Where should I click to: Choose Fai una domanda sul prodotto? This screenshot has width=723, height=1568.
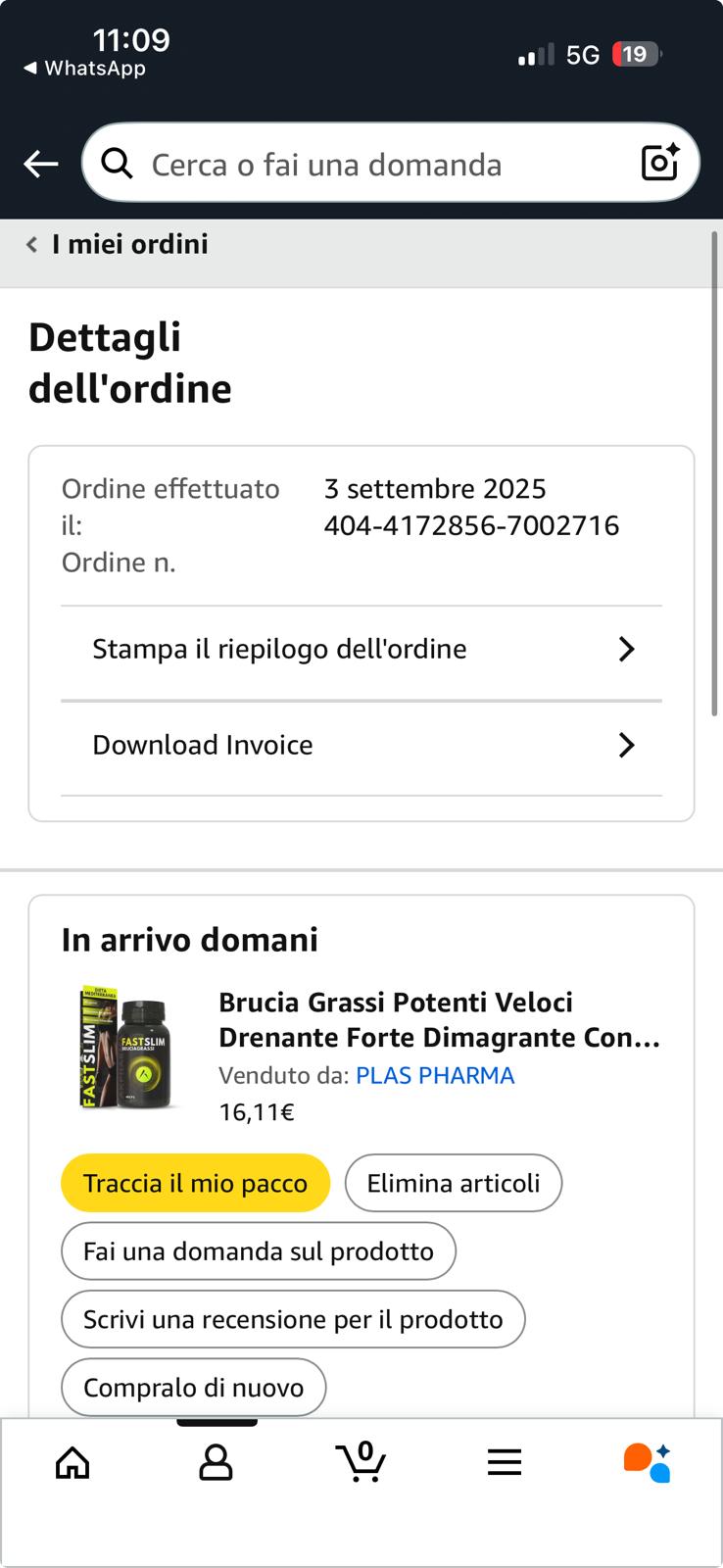[x=258, y=1251]
